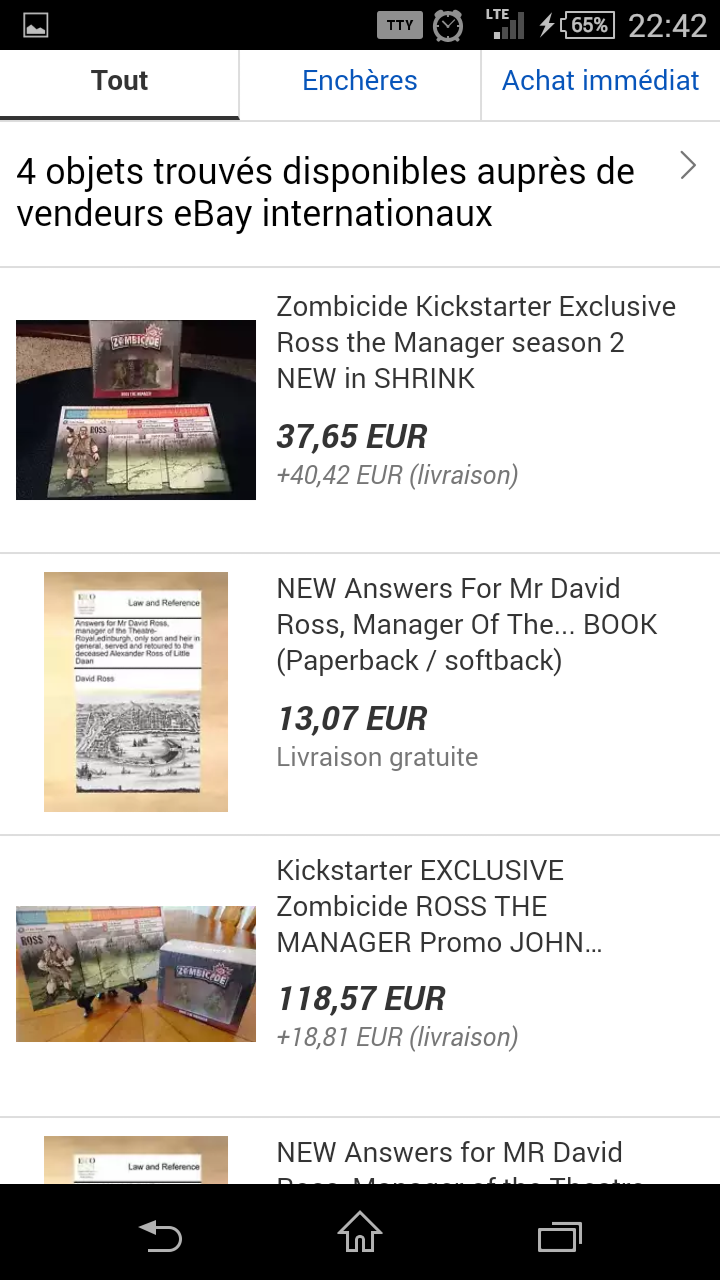Tap the system home button
Screen dimensions: 720x1280
point(360,1232)
